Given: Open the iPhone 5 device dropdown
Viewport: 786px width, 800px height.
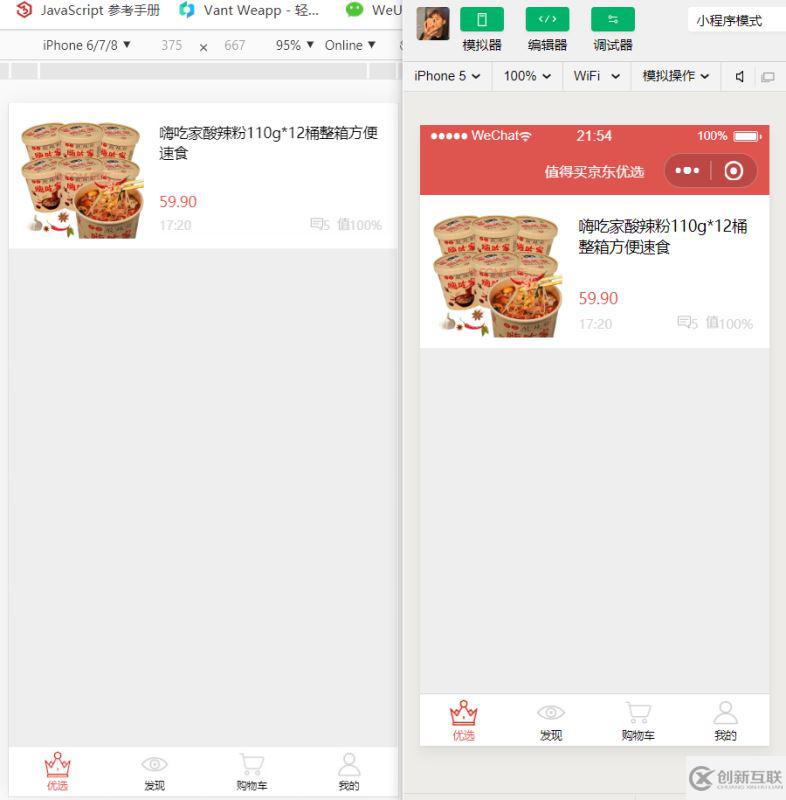Looking at the screenshot, I should click(447, 76).
